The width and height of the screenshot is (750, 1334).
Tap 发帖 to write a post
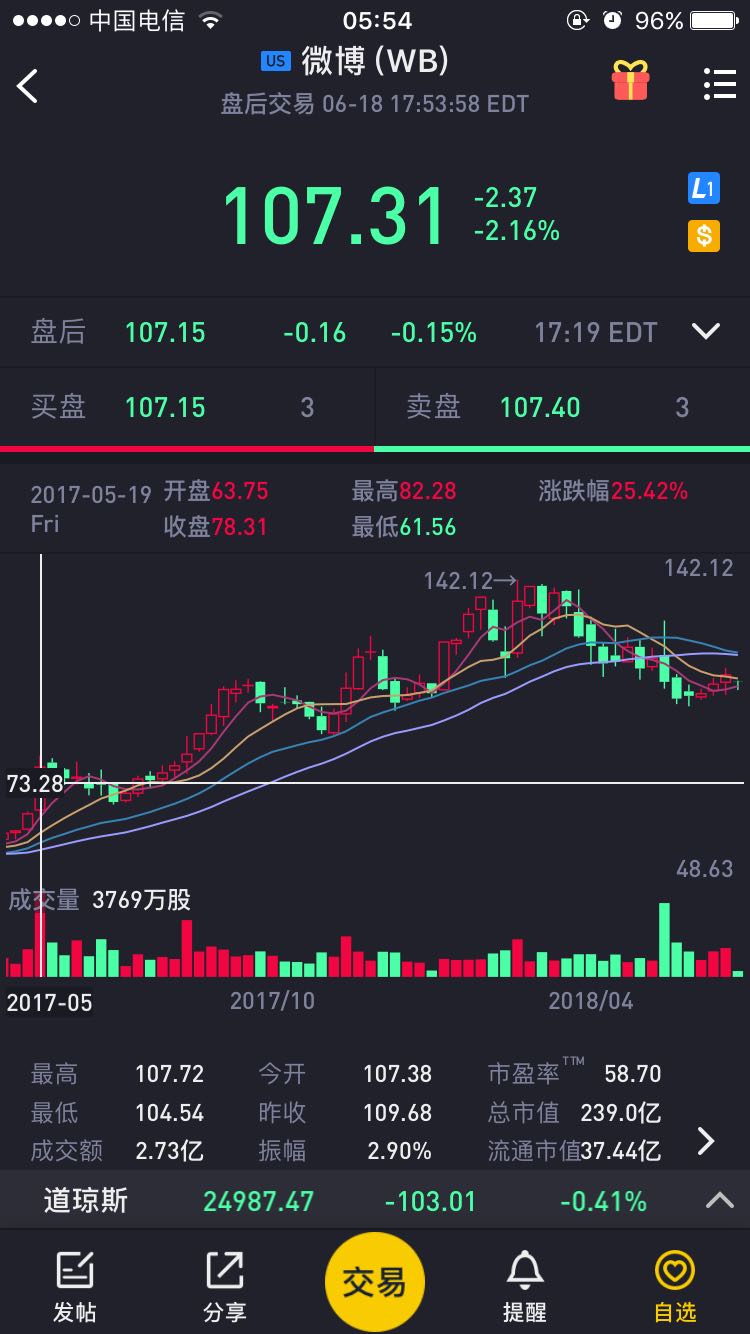tap(75, 1286)
